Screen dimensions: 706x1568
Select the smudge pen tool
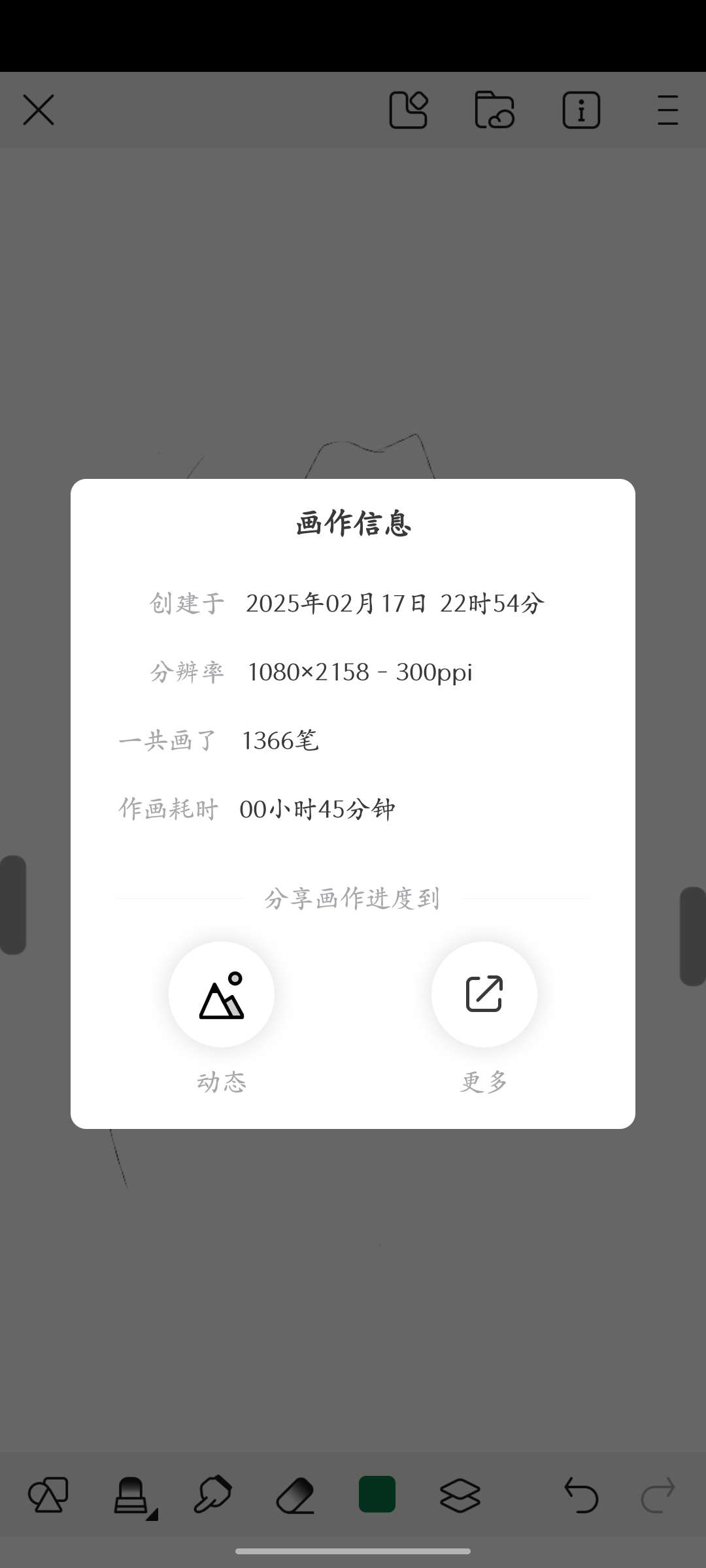point(213,1495)
